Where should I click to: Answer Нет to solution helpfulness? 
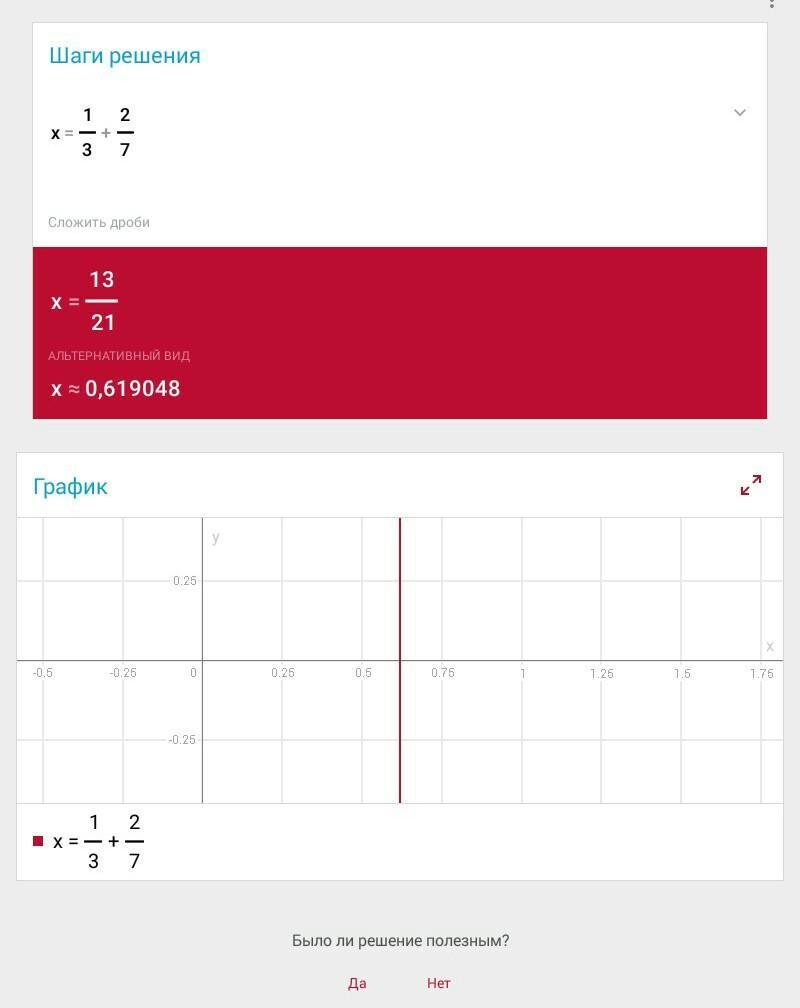[438, 983]
